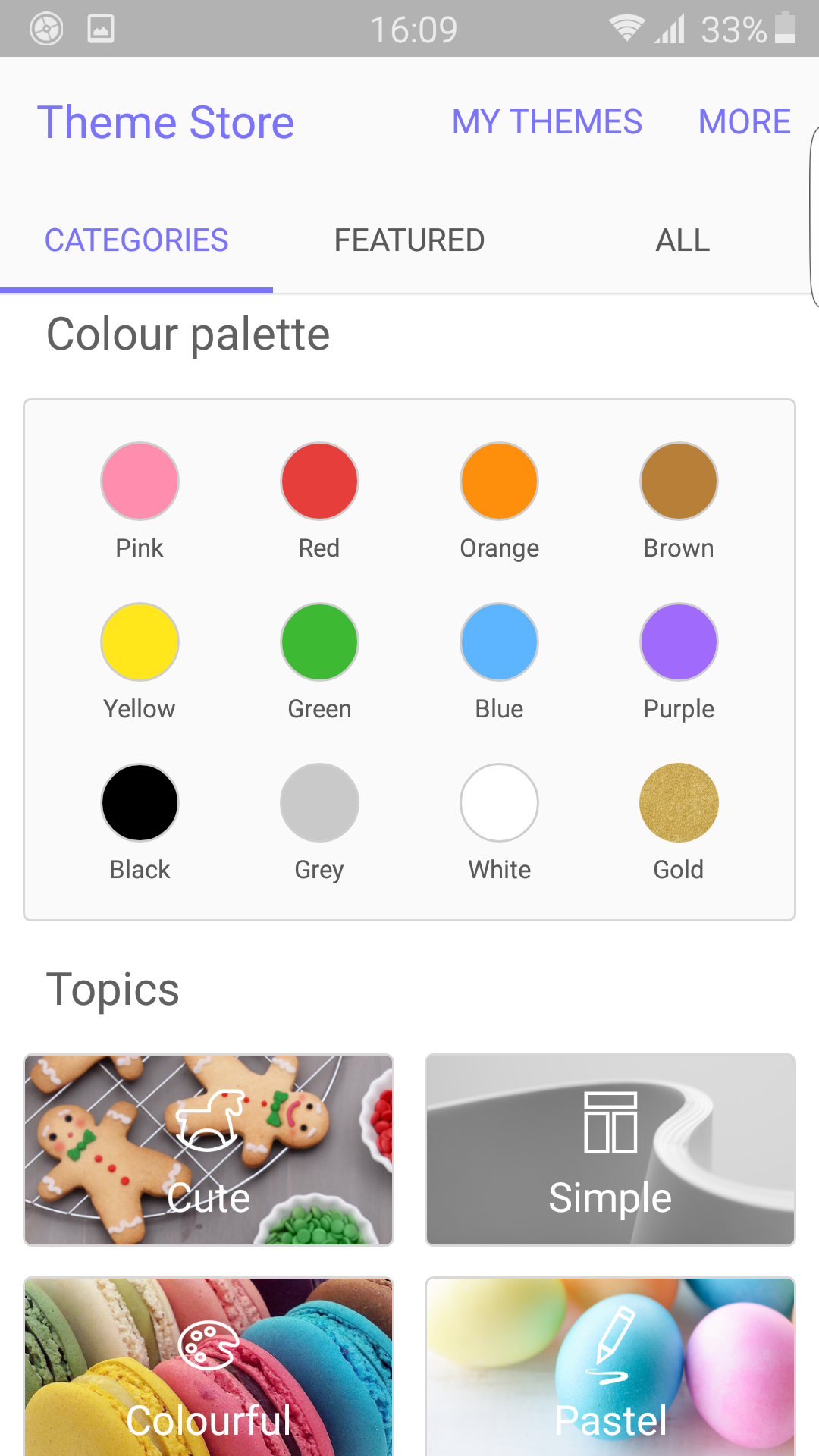Switch to the FEATURED tab

pyautogui.click(x=409, y=240)
